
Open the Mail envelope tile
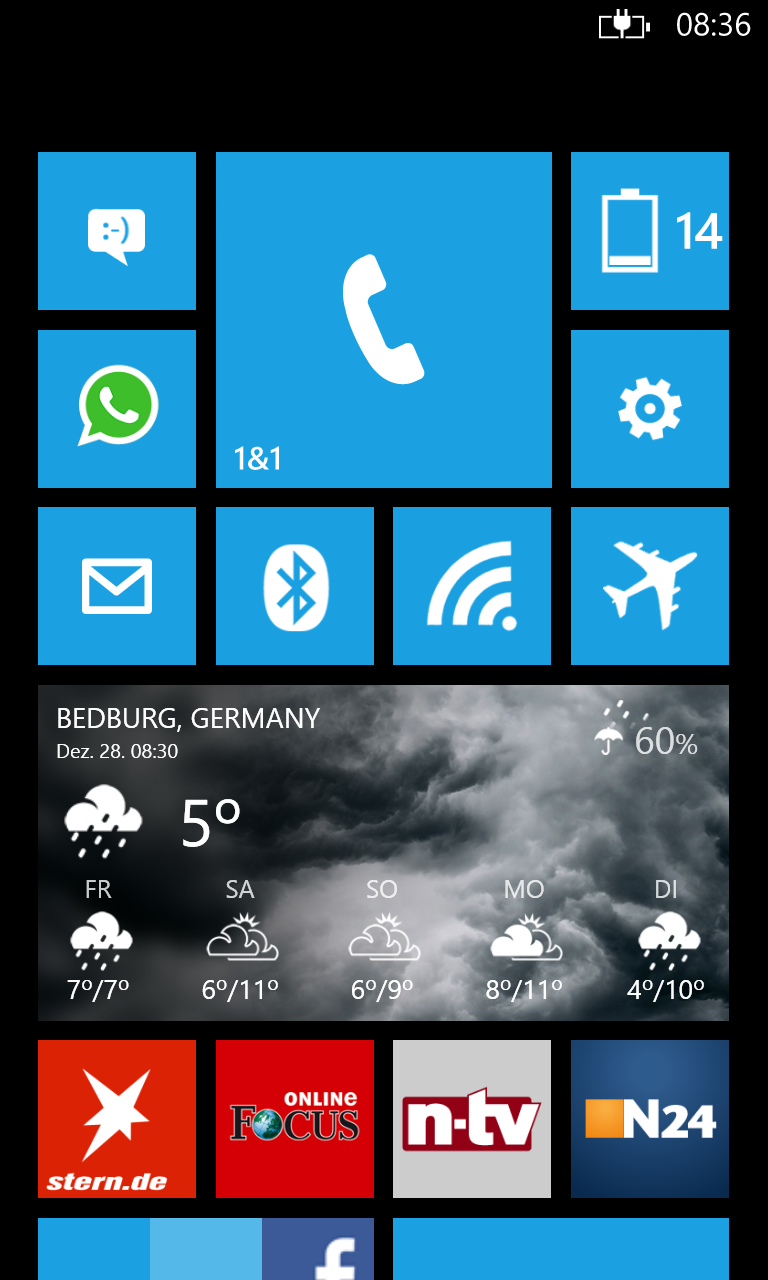click(x=117, y=586)
